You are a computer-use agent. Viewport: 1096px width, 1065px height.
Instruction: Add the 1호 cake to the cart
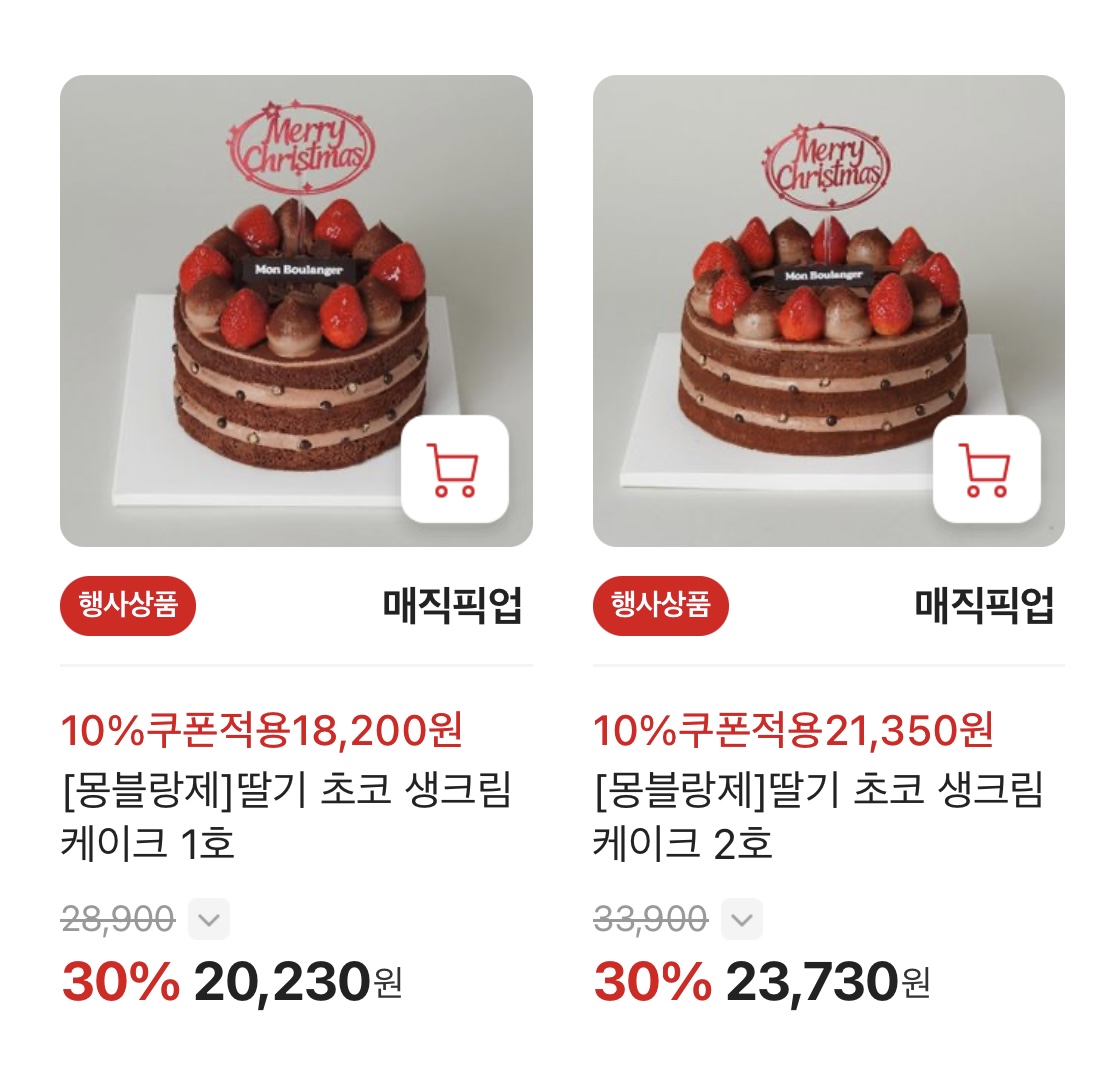click(455, 469)
